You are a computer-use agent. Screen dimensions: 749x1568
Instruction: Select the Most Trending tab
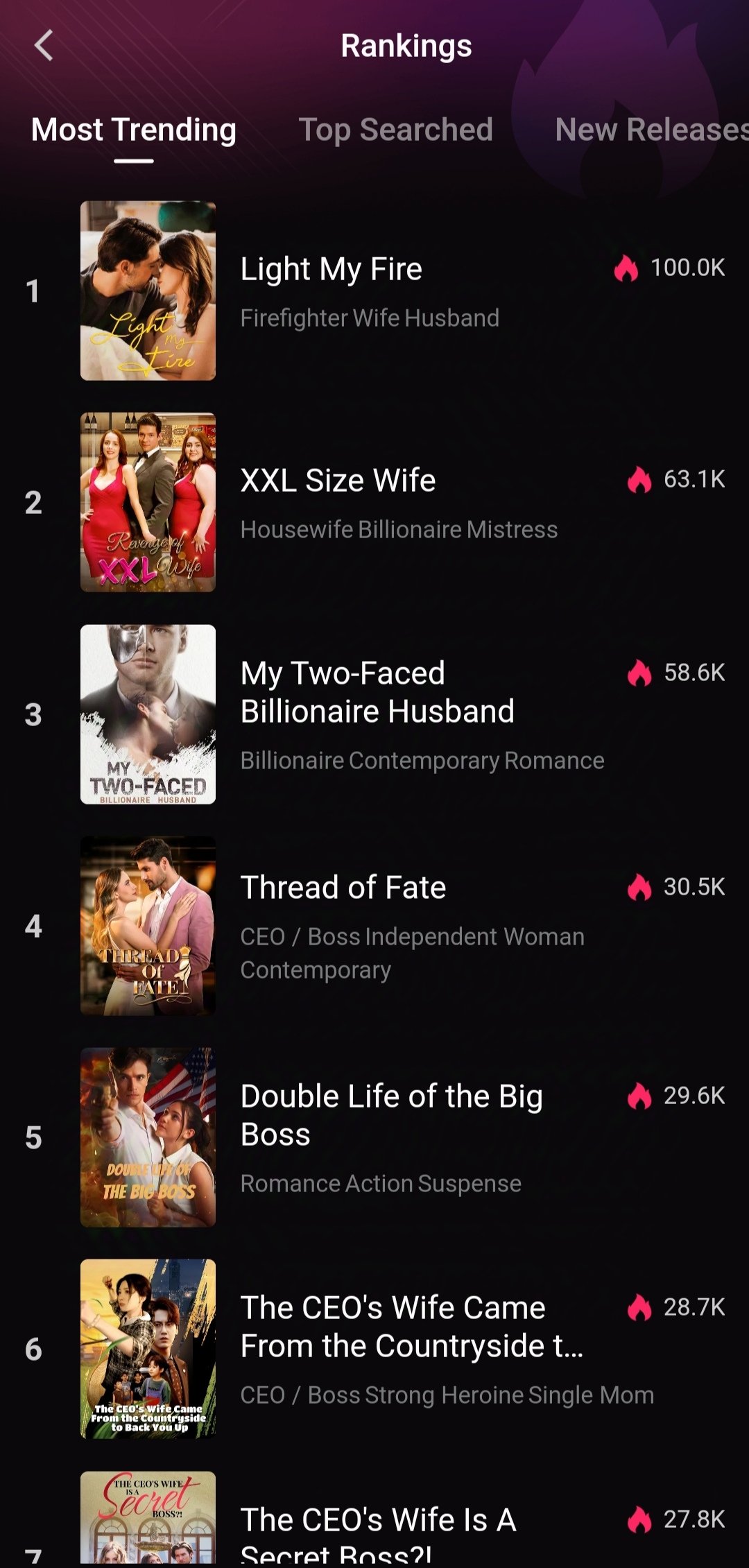pyautogui.click(x=134, y=130)
